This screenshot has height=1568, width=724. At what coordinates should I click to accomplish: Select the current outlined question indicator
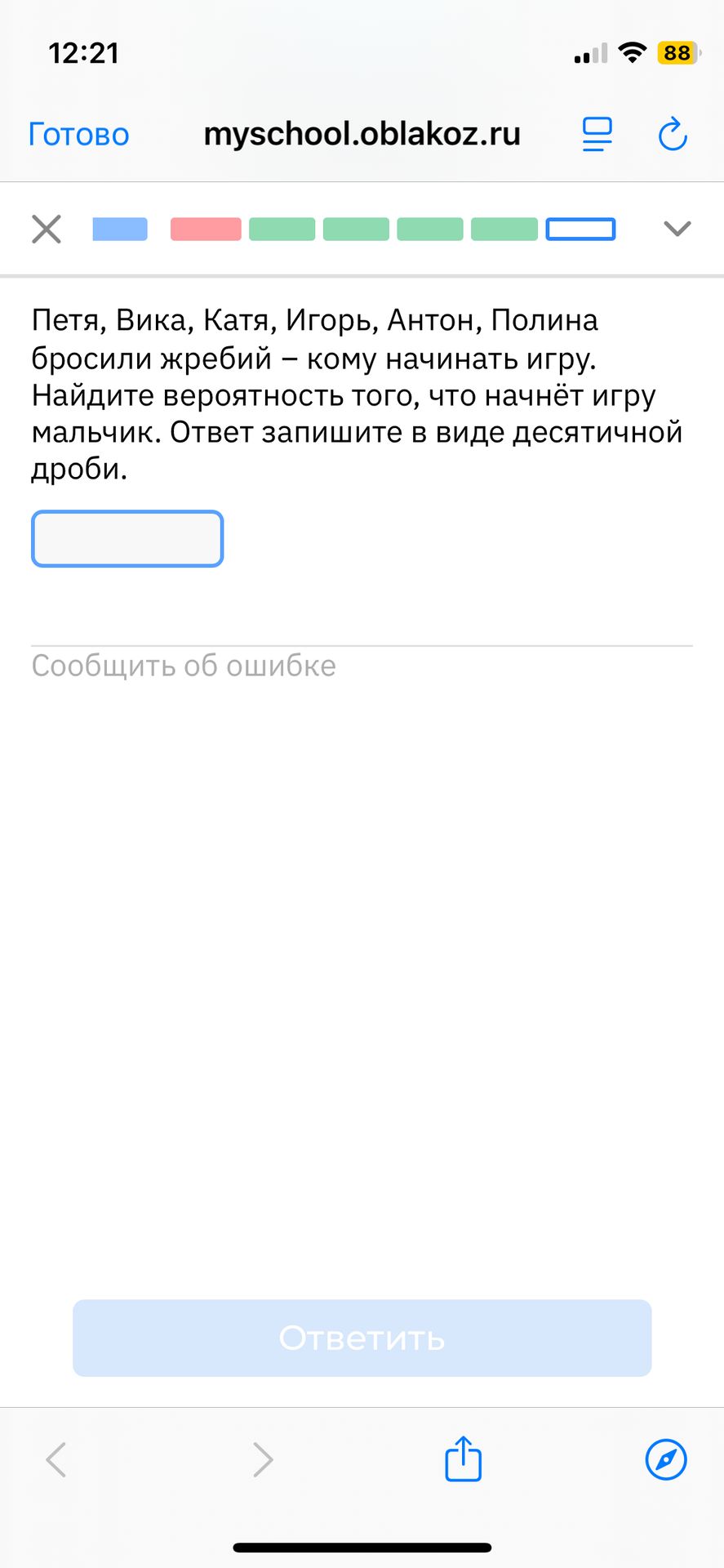pos(580,229)
